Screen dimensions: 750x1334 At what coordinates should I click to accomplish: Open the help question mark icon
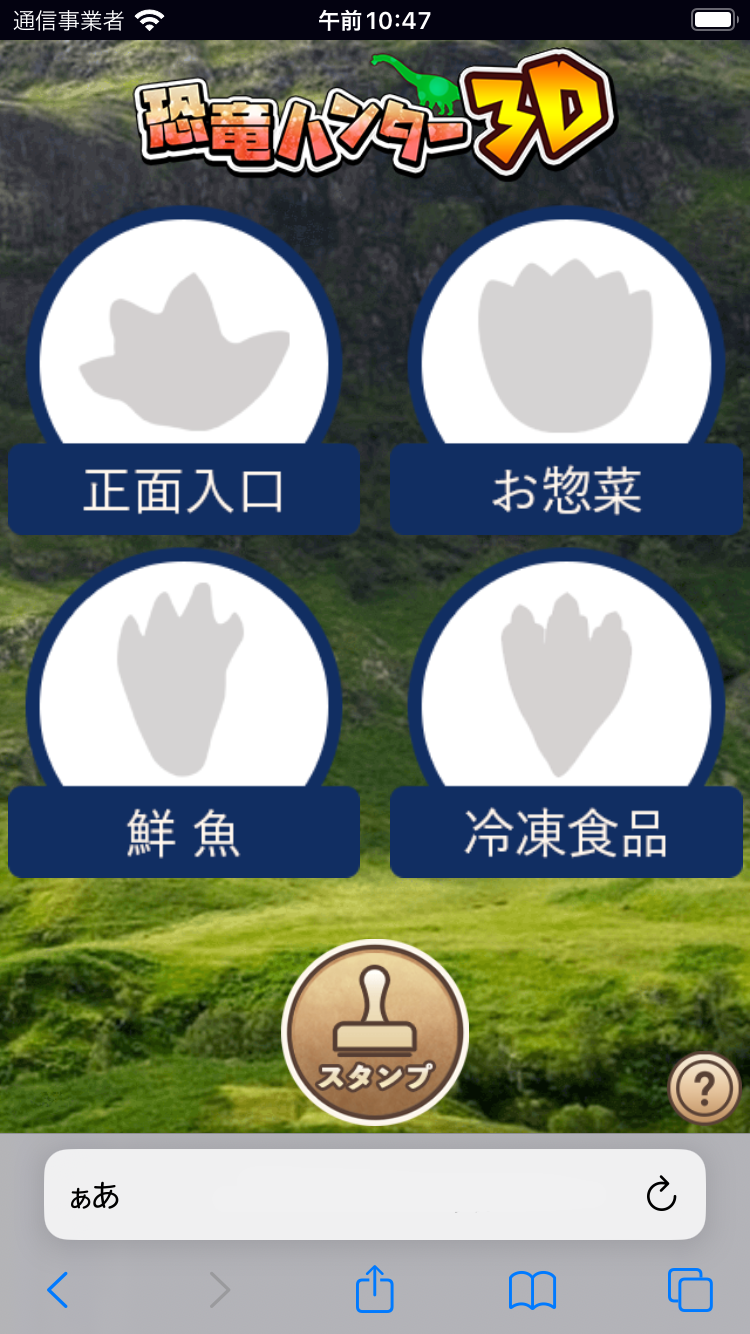coord(704,1088)
